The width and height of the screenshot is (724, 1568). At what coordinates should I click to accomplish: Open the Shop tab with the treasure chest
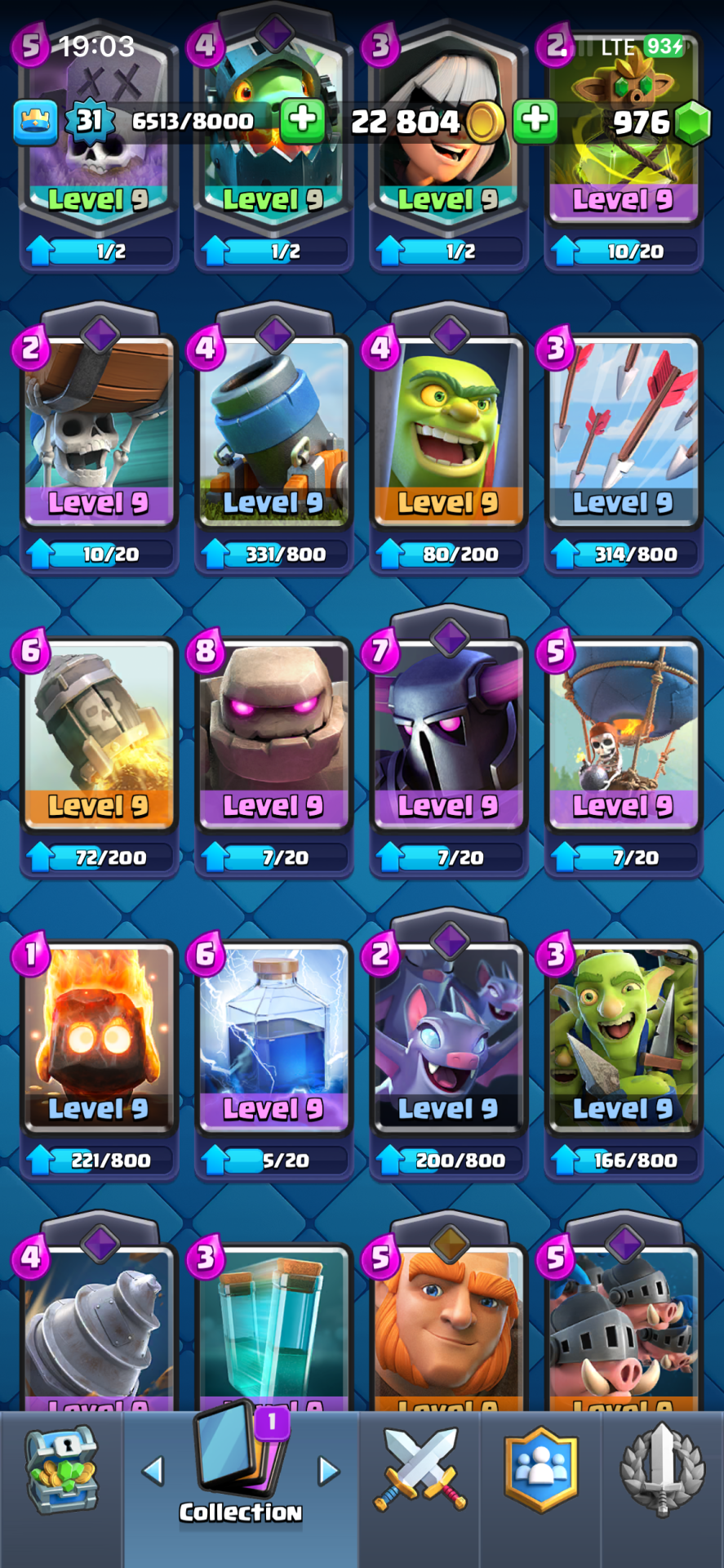pyautogui.click(x=61, y=1471)
